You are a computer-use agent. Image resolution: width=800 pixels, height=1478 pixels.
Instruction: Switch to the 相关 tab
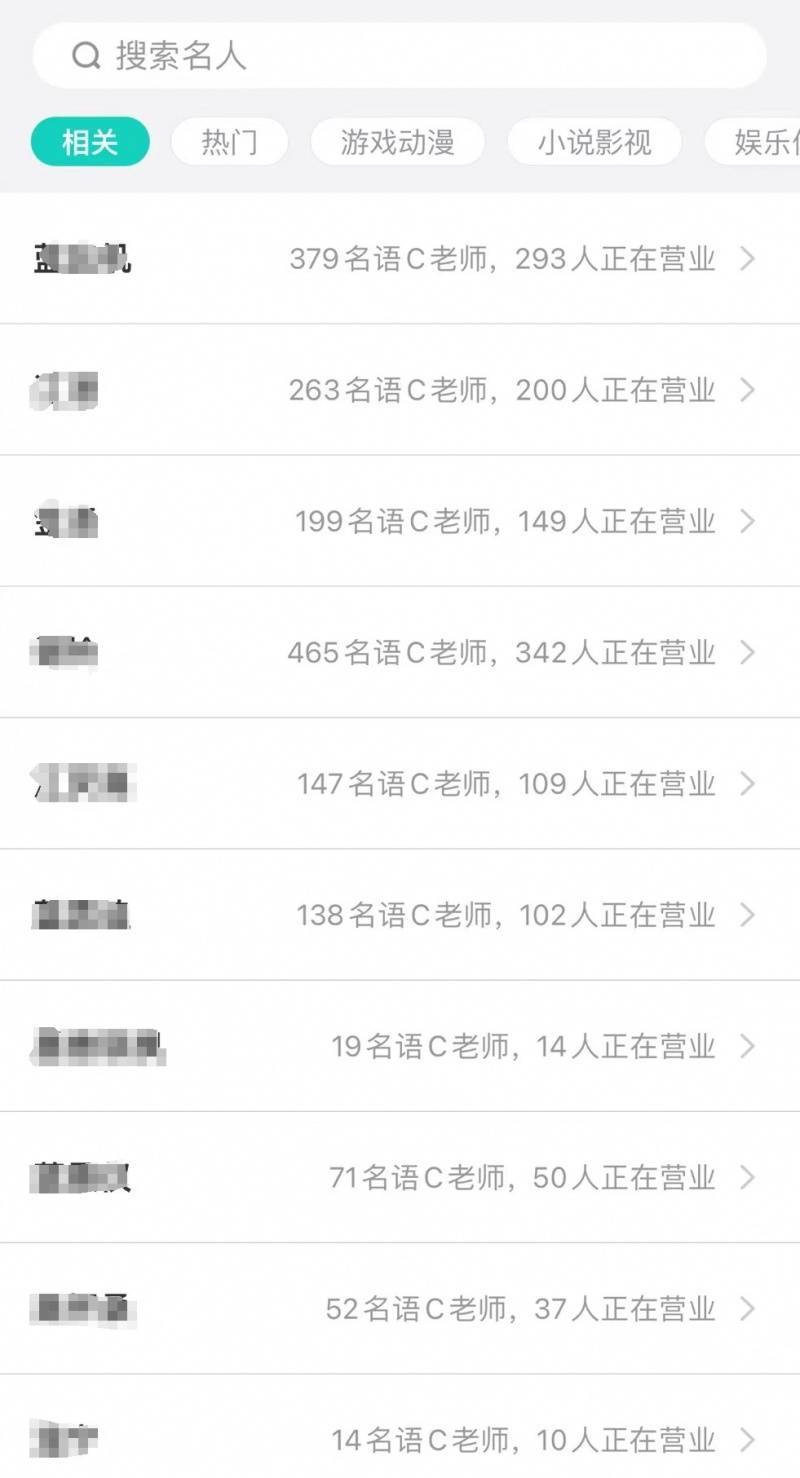click(89, 142)
